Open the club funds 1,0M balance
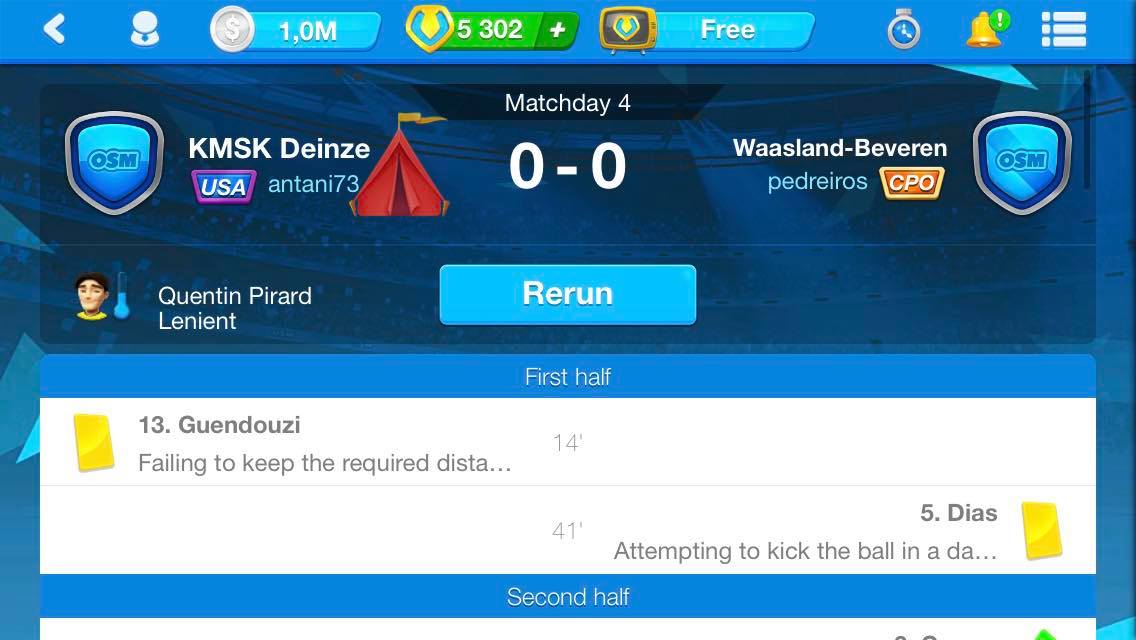This screenshot has height=640, width=1136. (x=295, y=31)
